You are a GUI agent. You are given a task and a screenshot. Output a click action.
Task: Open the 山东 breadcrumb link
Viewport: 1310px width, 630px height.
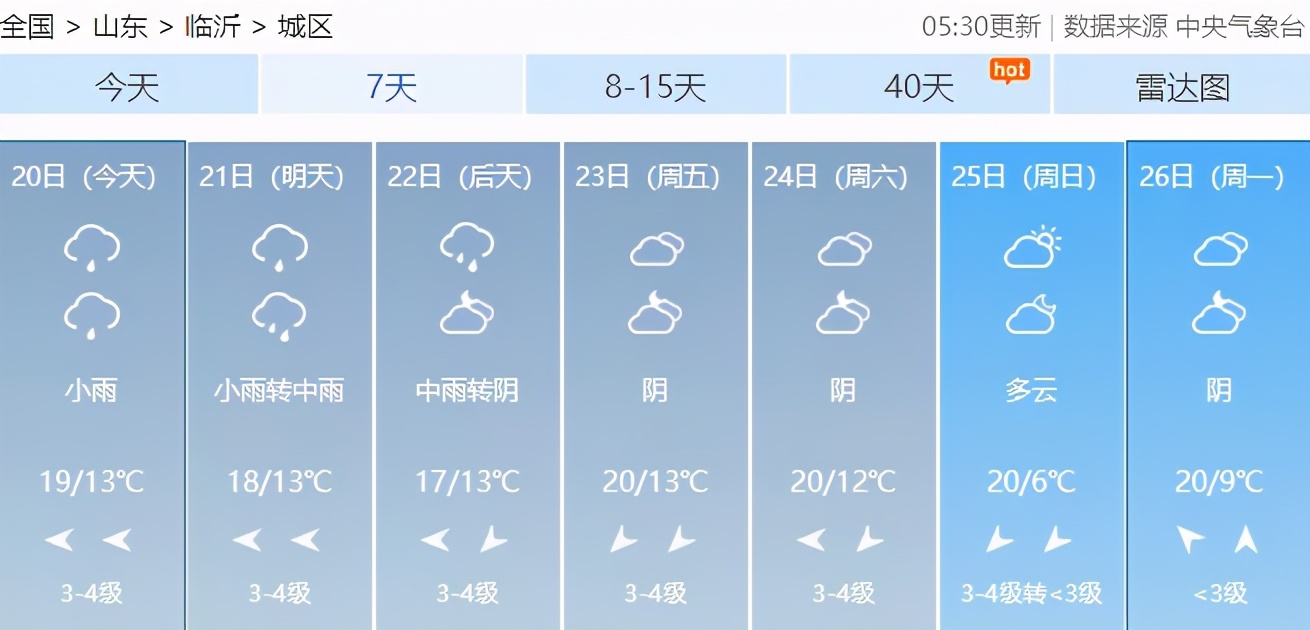(x=120, y=26)
